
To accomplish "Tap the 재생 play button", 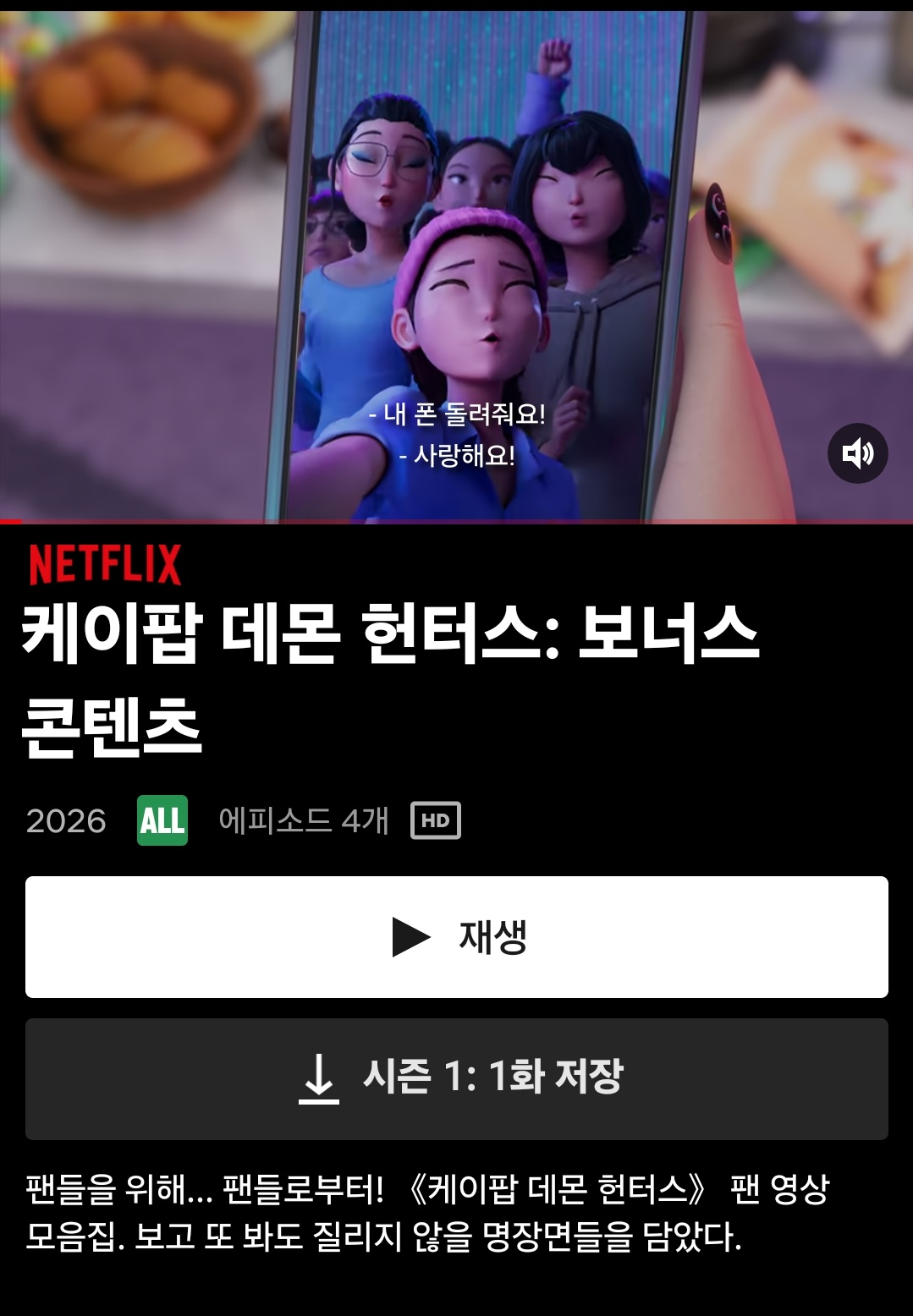I will pos(457,937).
